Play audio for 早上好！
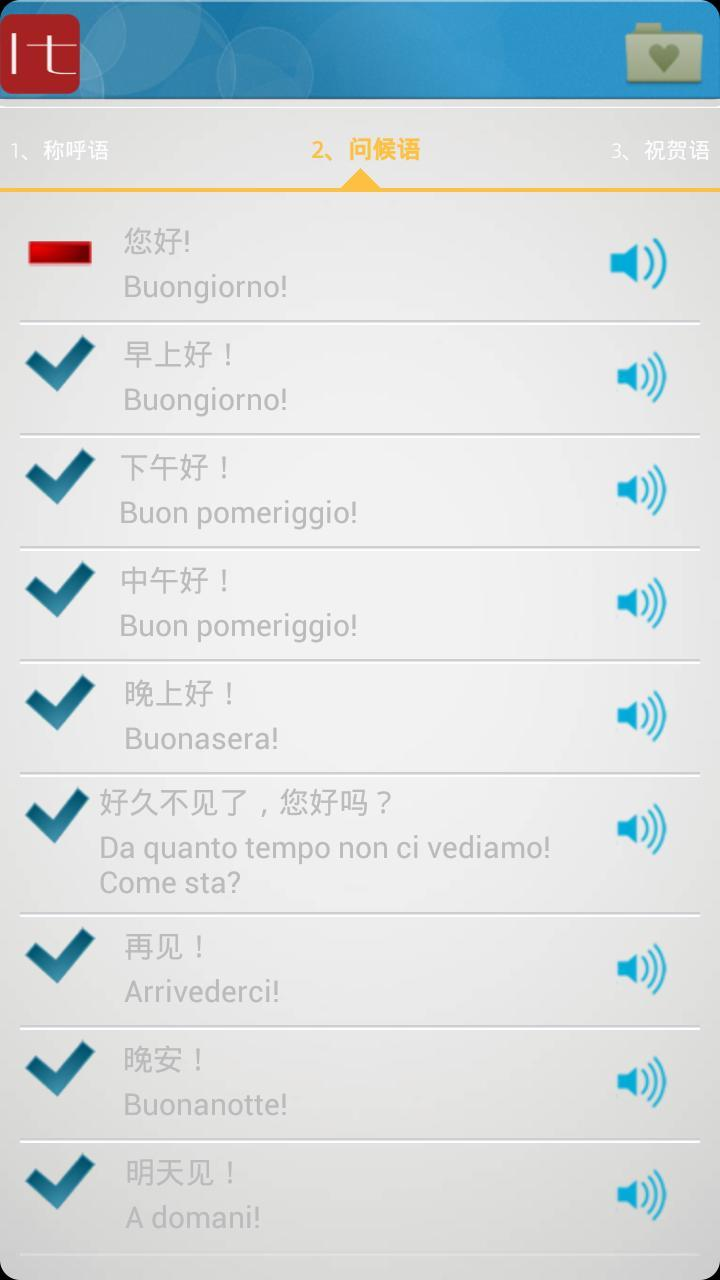 pos(641,377)
